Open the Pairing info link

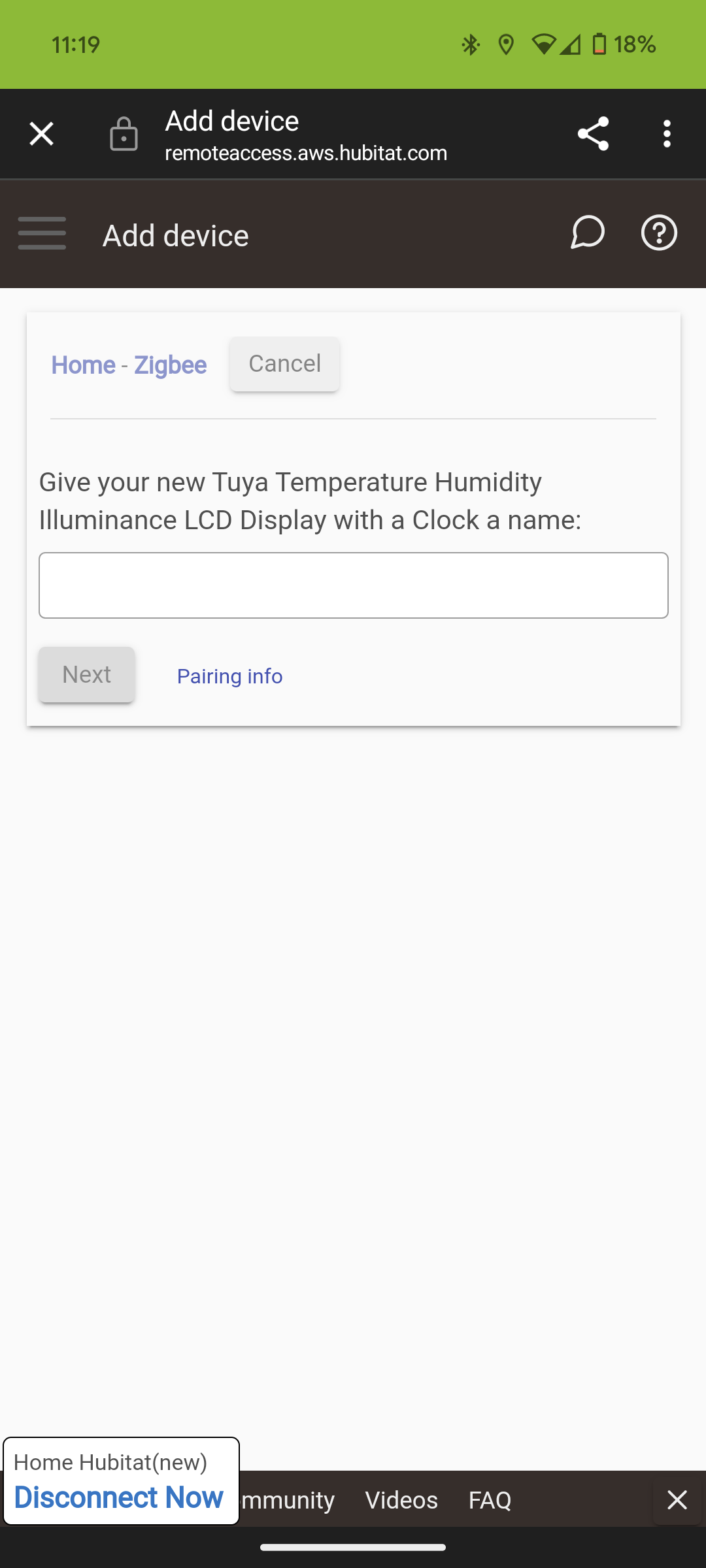230,676
